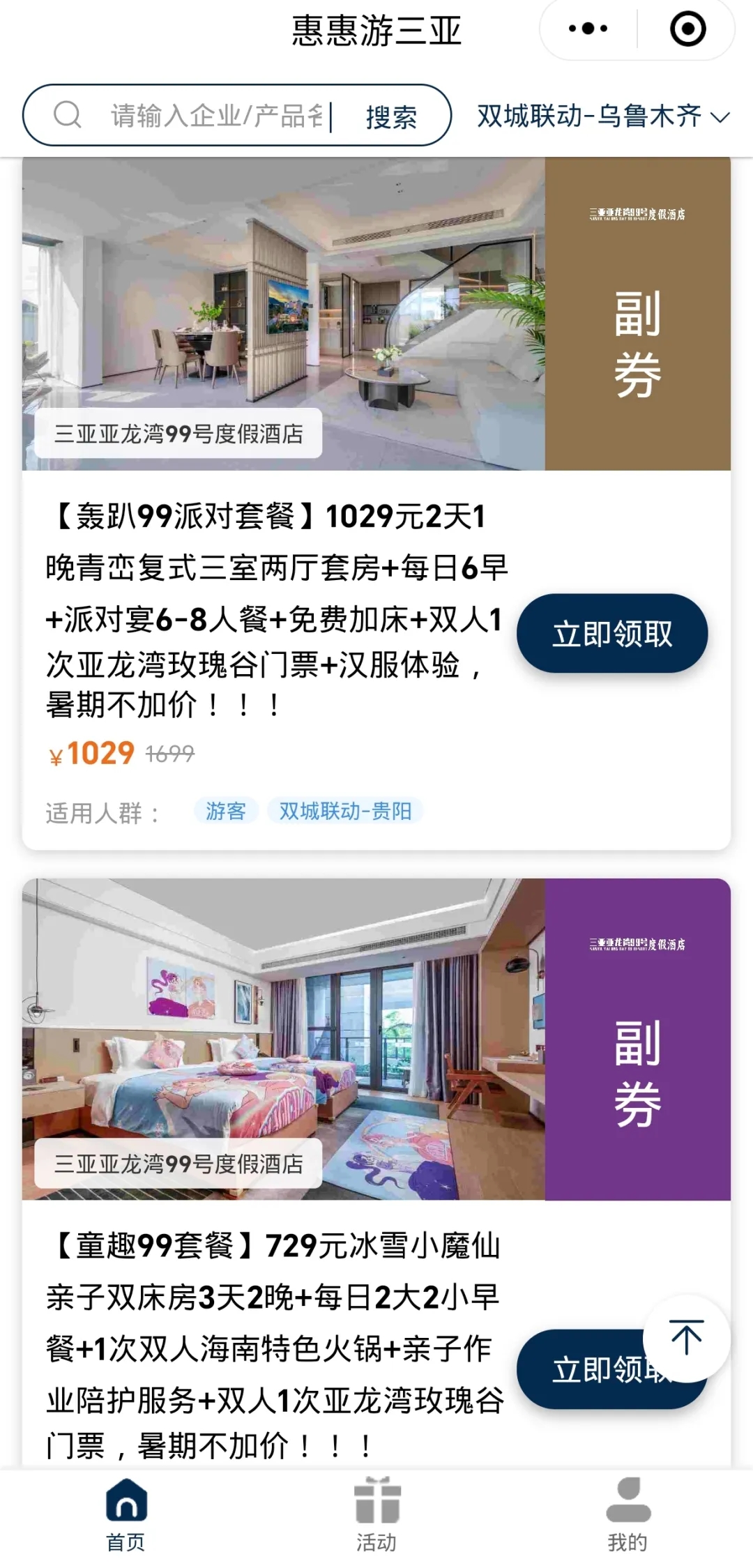Switch to the 我的 tab
This screenshot has width=753, height=1568.
coord(627,1513)
